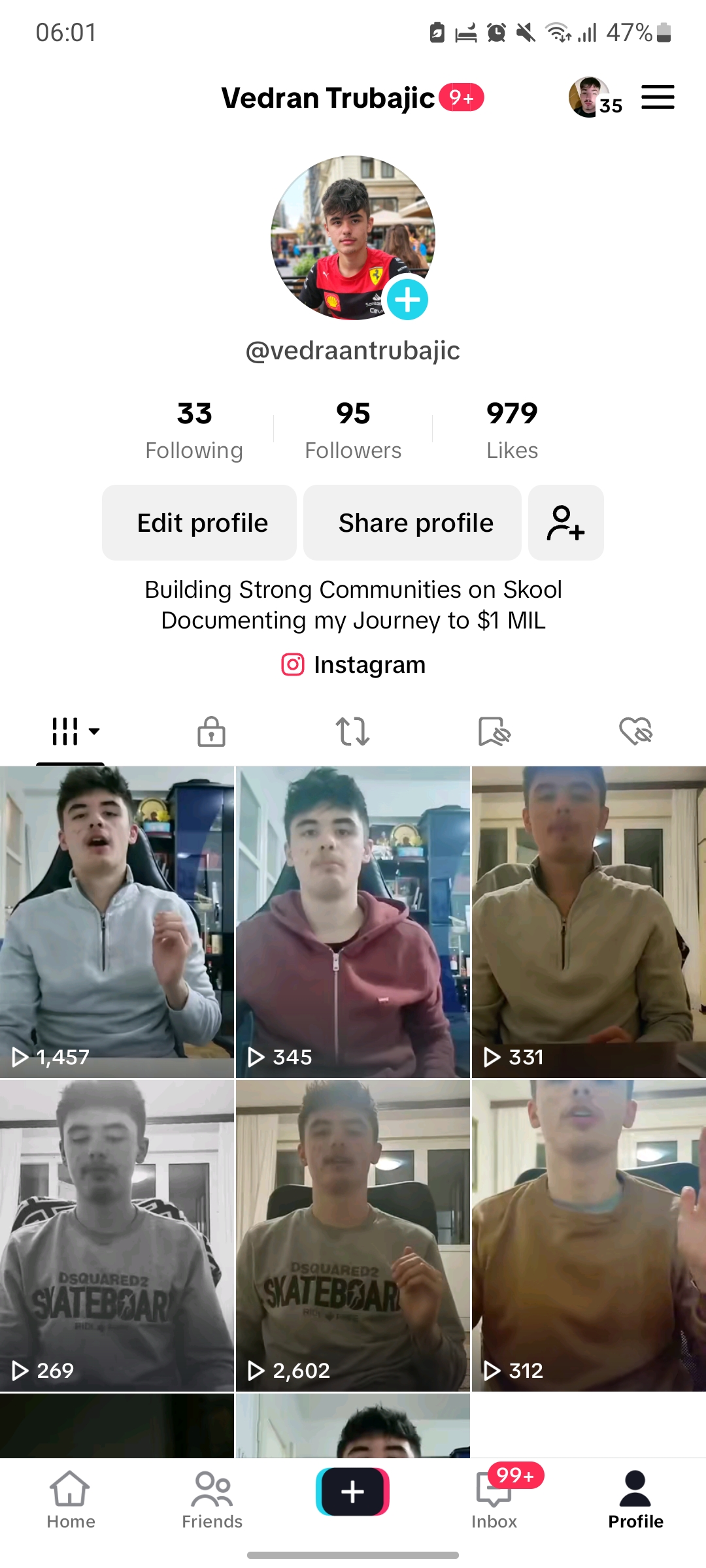Screen dimensions: 706x1568
Task: Open the posts grid sort dropdown
Action: (76, 731)
